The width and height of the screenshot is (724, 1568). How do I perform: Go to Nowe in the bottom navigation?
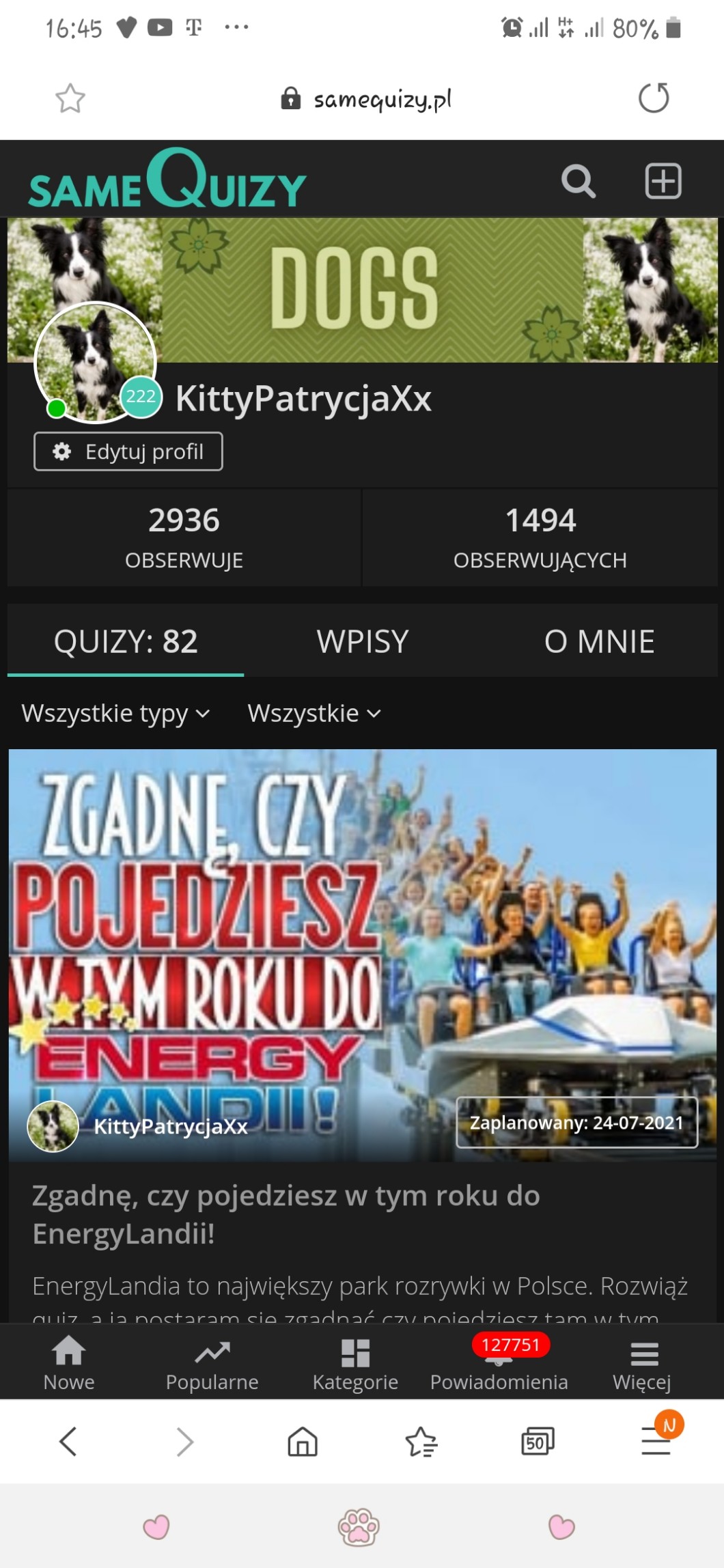tap(69, 1364)
